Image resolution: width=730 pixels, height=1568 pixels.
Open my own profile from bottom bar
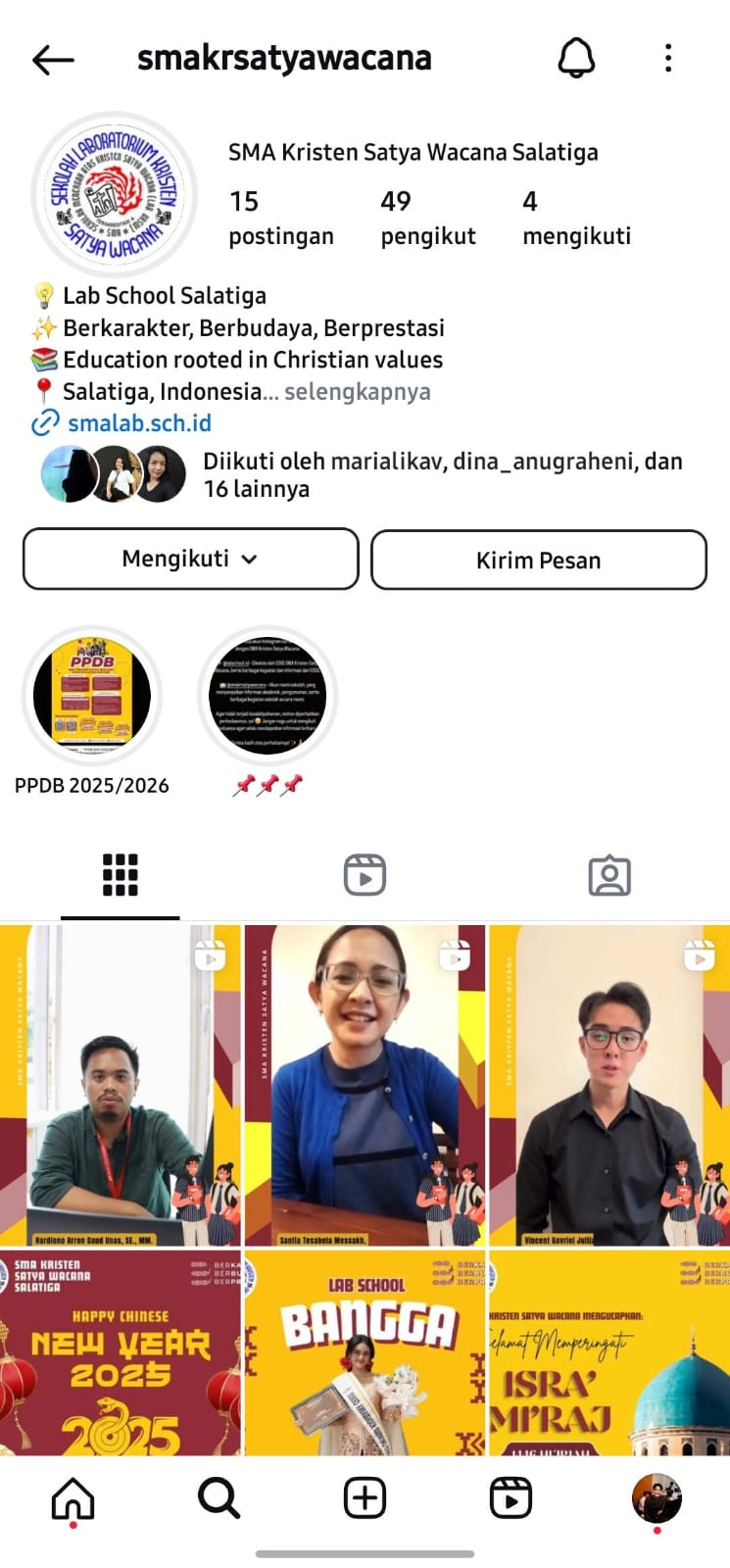(657, 1498)
